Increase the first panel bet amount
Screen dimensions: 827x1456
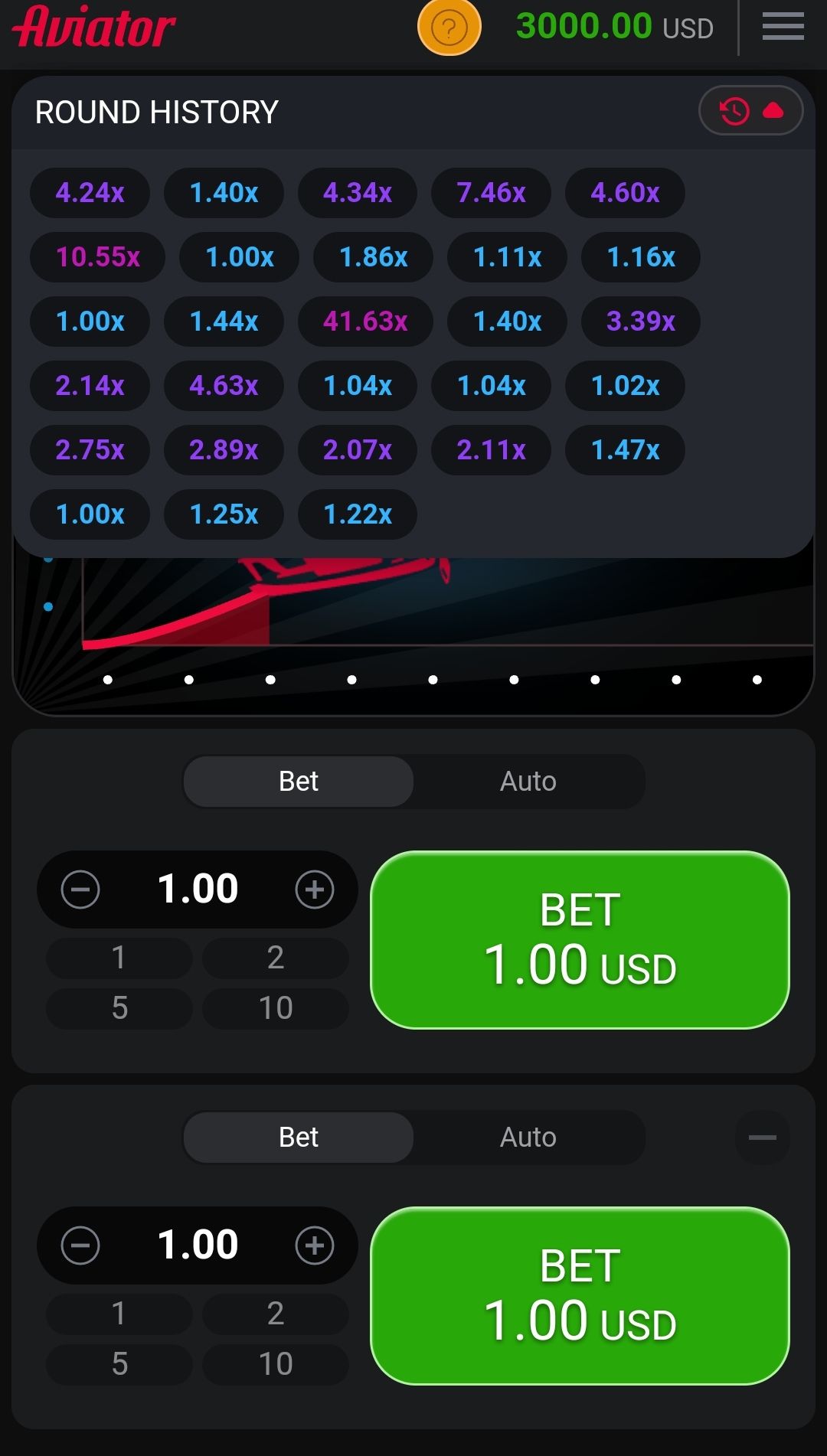click(x=315, y=890)
